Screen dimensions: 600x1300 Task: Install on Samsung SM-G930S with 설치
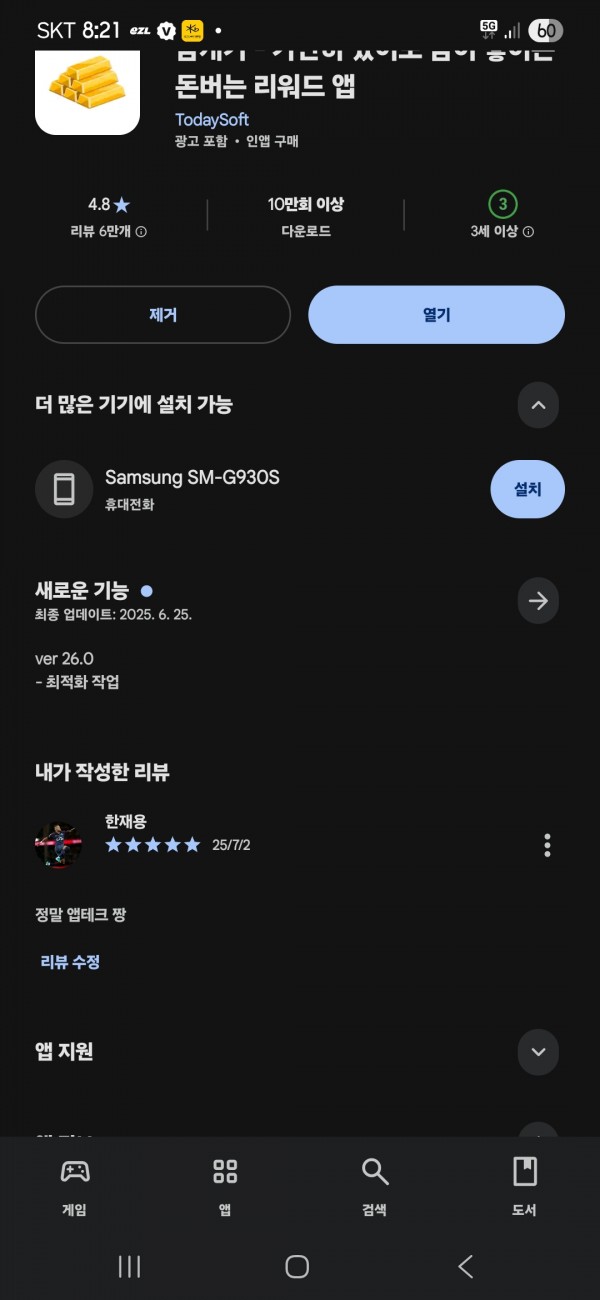[527, 490]
